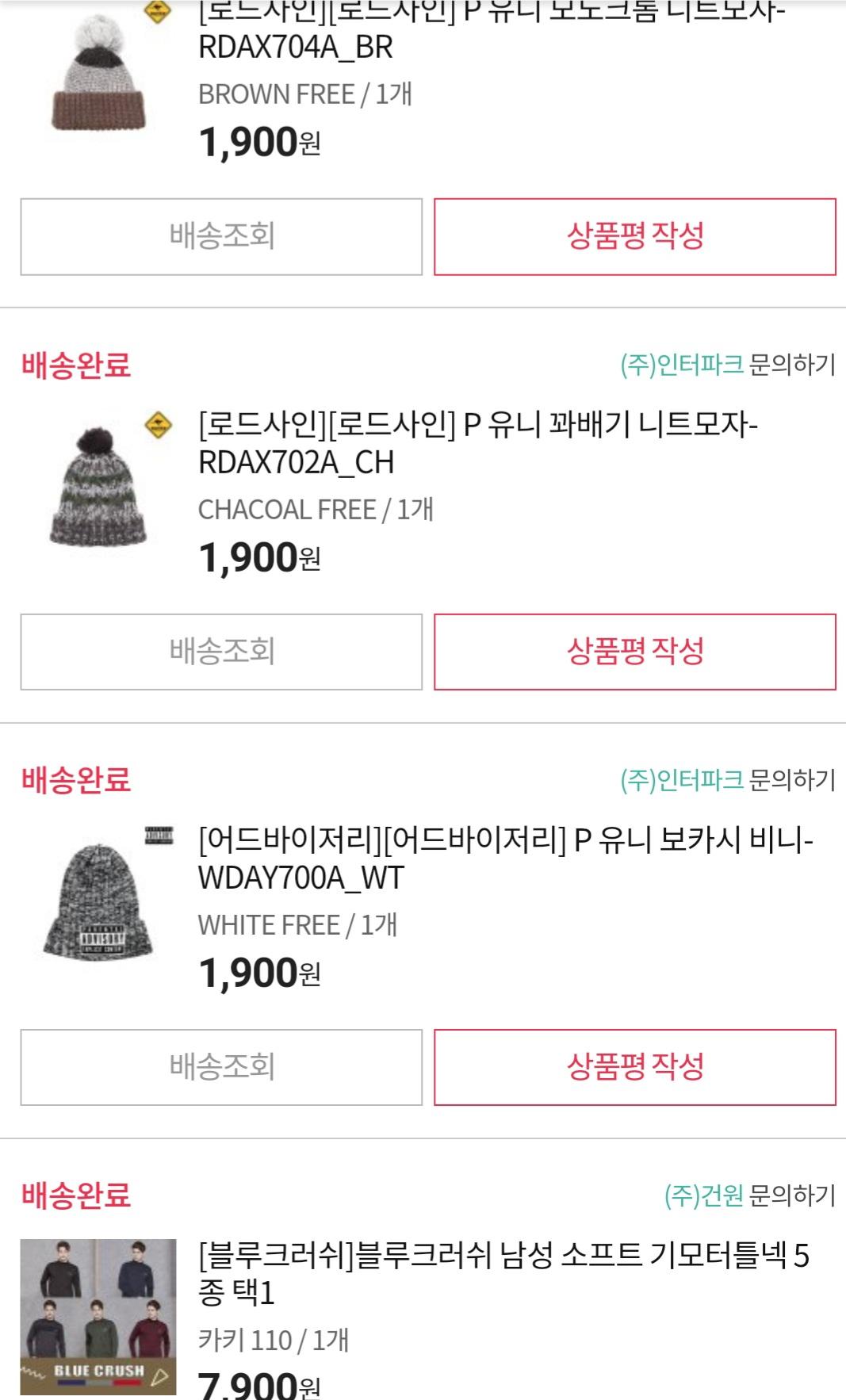Screen dimensions: 846x1400
Task: Contact seller 인터파크 about the WDAY700A_WT beanie
Action: pos(791,781)
